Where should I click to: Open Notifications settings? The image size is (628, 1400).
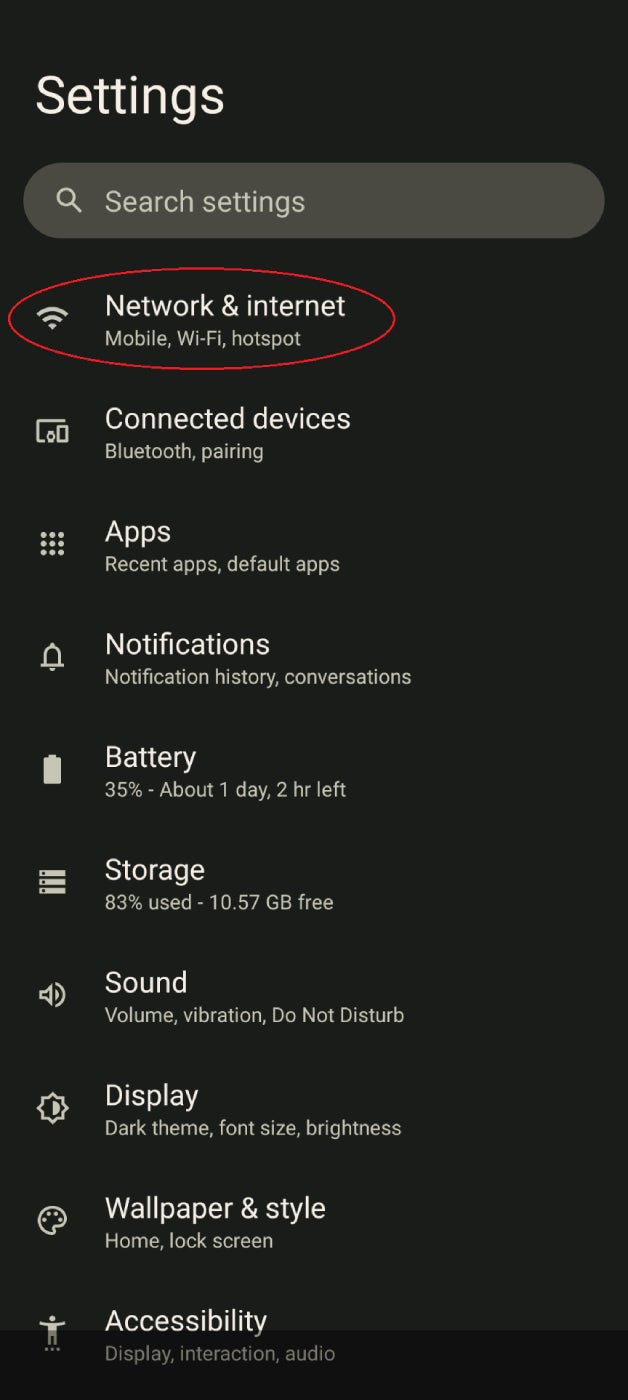click(257, 658)
